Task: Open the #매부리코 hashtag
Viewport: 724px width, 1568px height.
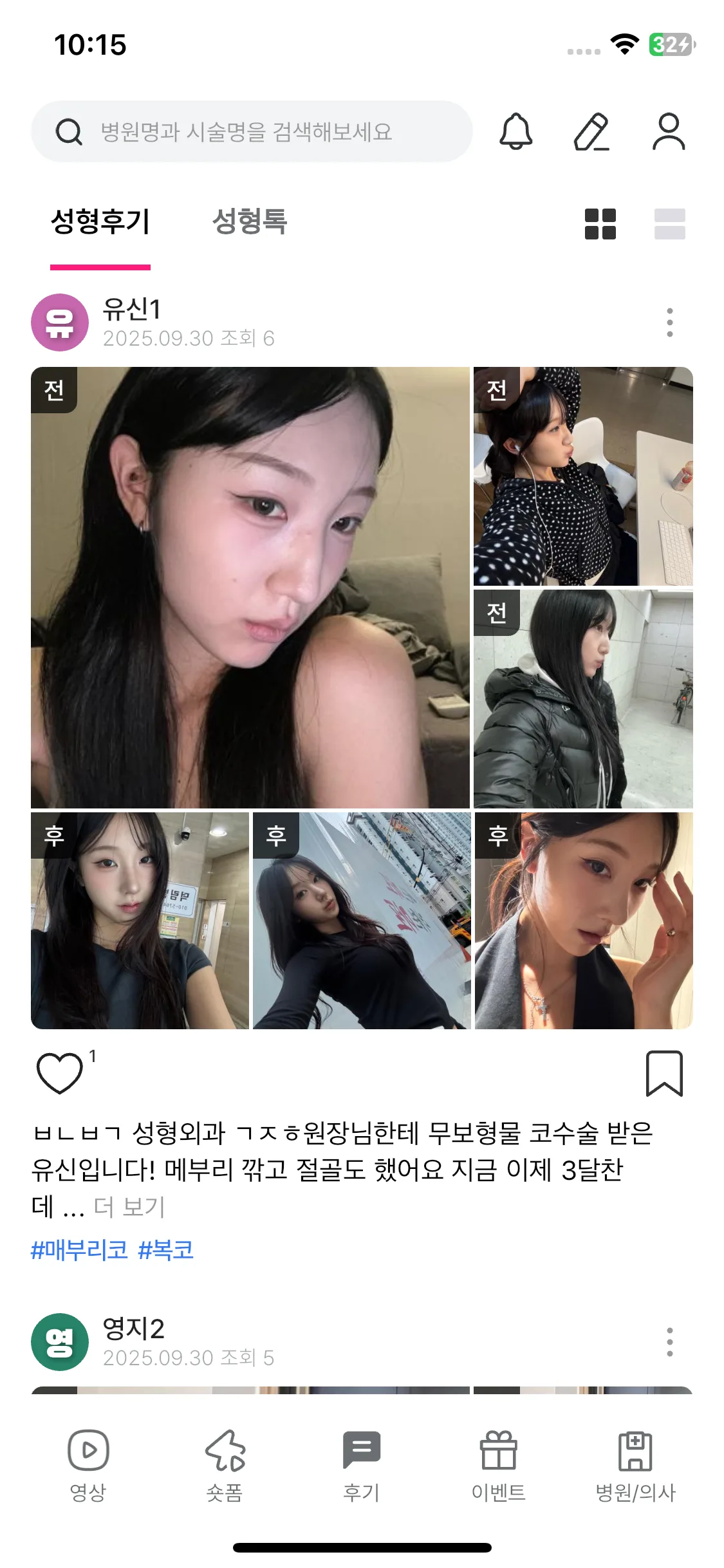Action: click(x=79, y=1250)
